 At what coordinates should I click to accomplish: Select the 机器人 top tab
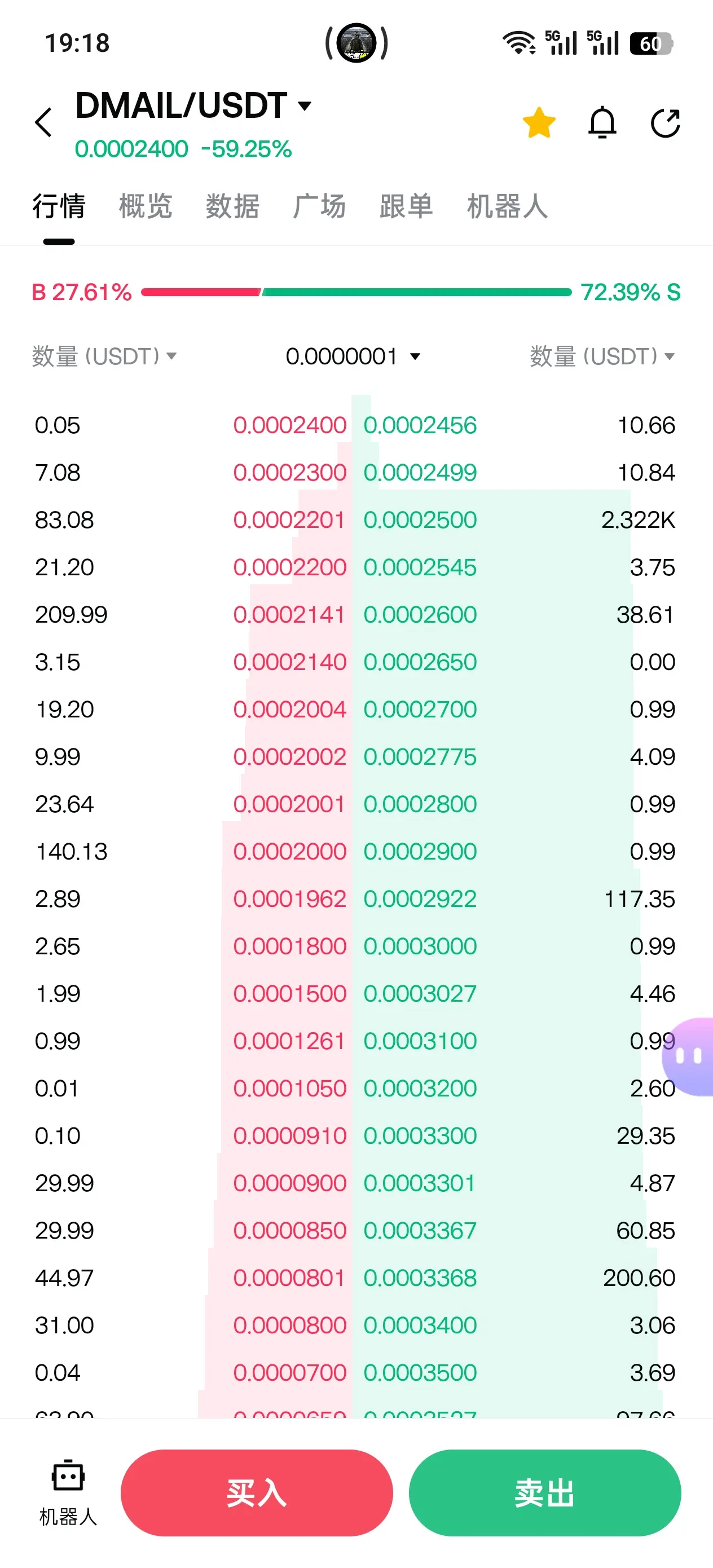tap(507, 206)
